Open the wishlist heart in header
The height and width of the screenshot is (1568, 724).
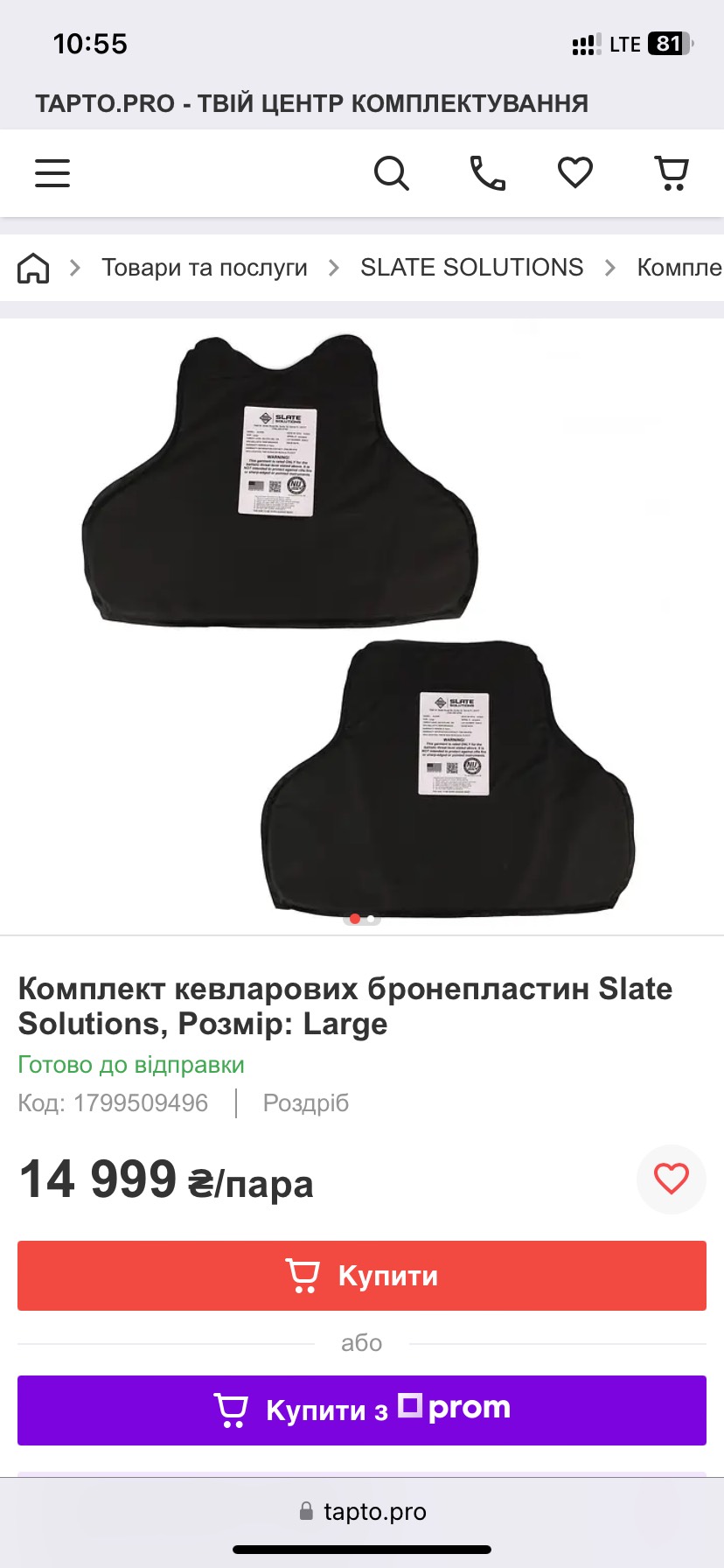575,173
